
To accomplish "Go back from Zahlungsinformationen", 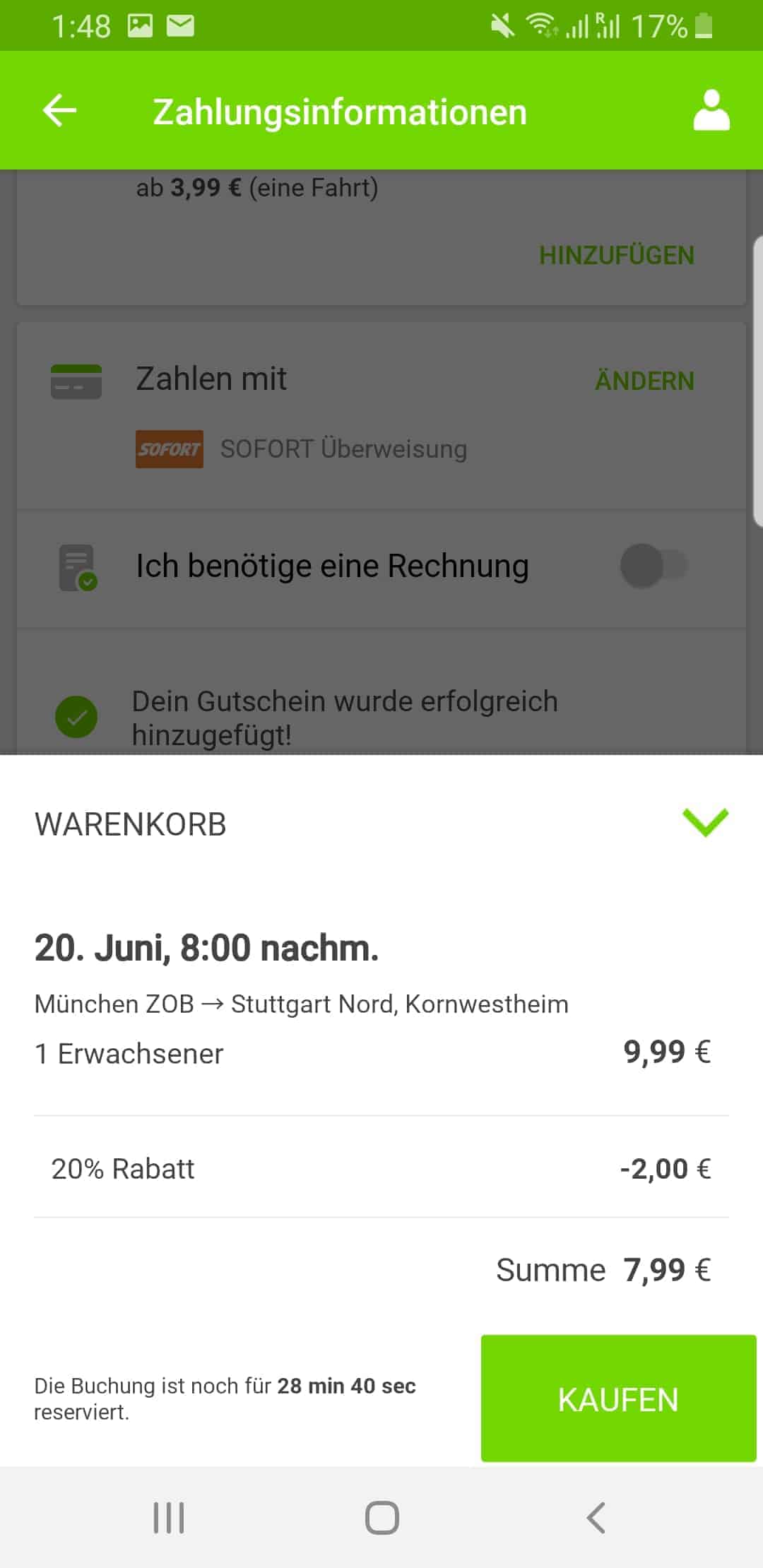I will tap(59, 111).
